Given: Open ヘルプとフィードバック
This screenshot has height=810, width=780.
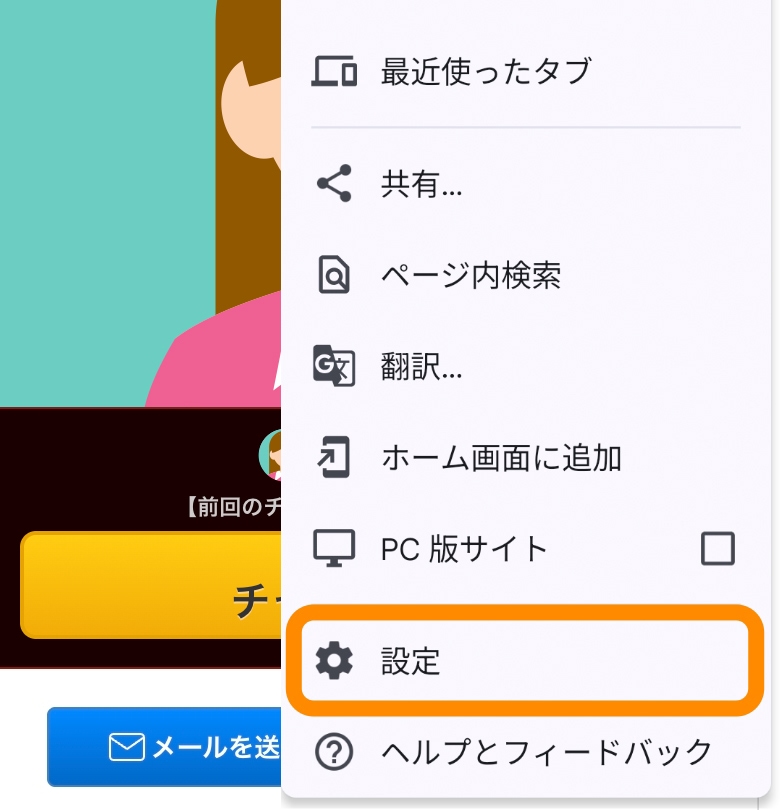Looking at the screenshot, I should pyautogui.click(x=545, y=751).
